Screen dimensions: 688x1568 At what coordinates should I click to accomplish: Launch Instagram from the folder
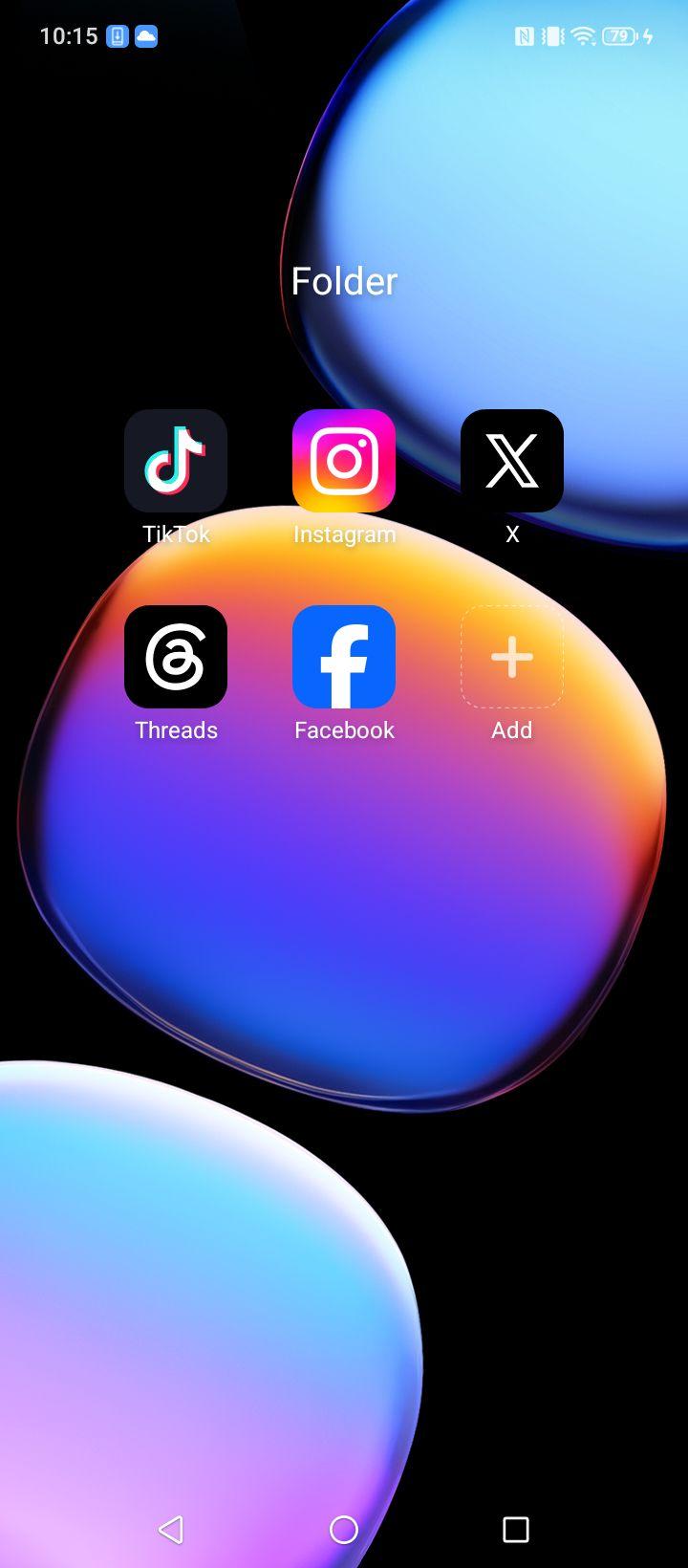(x=344, y=461)
